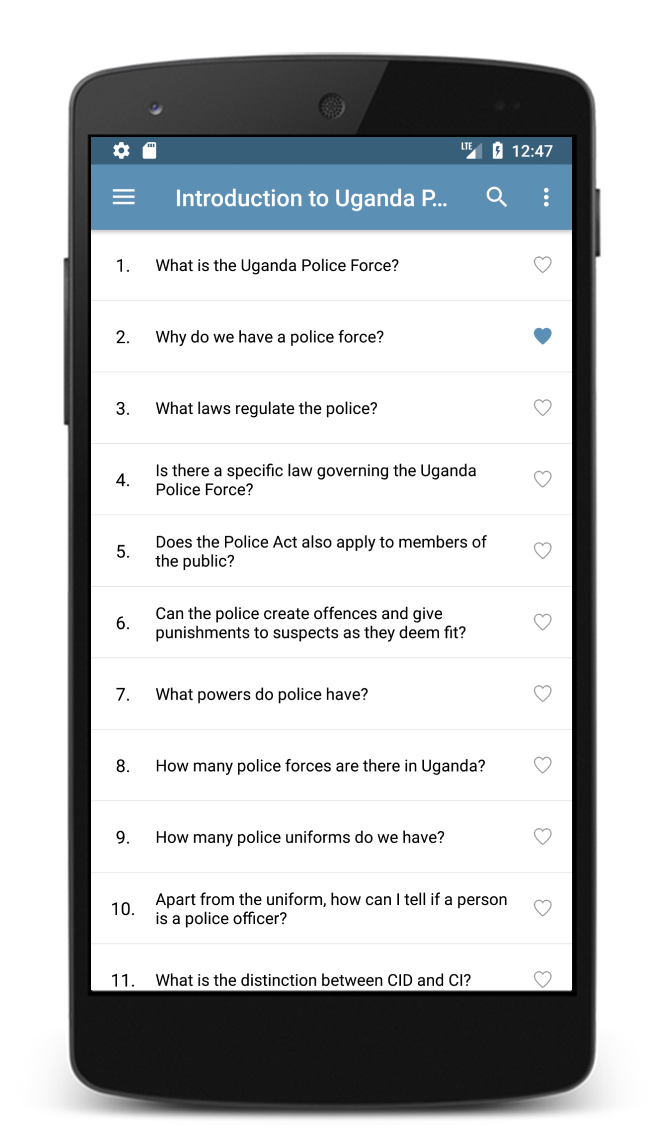
Task: Open "What powers do police have?"
Action: click(331, 694)
